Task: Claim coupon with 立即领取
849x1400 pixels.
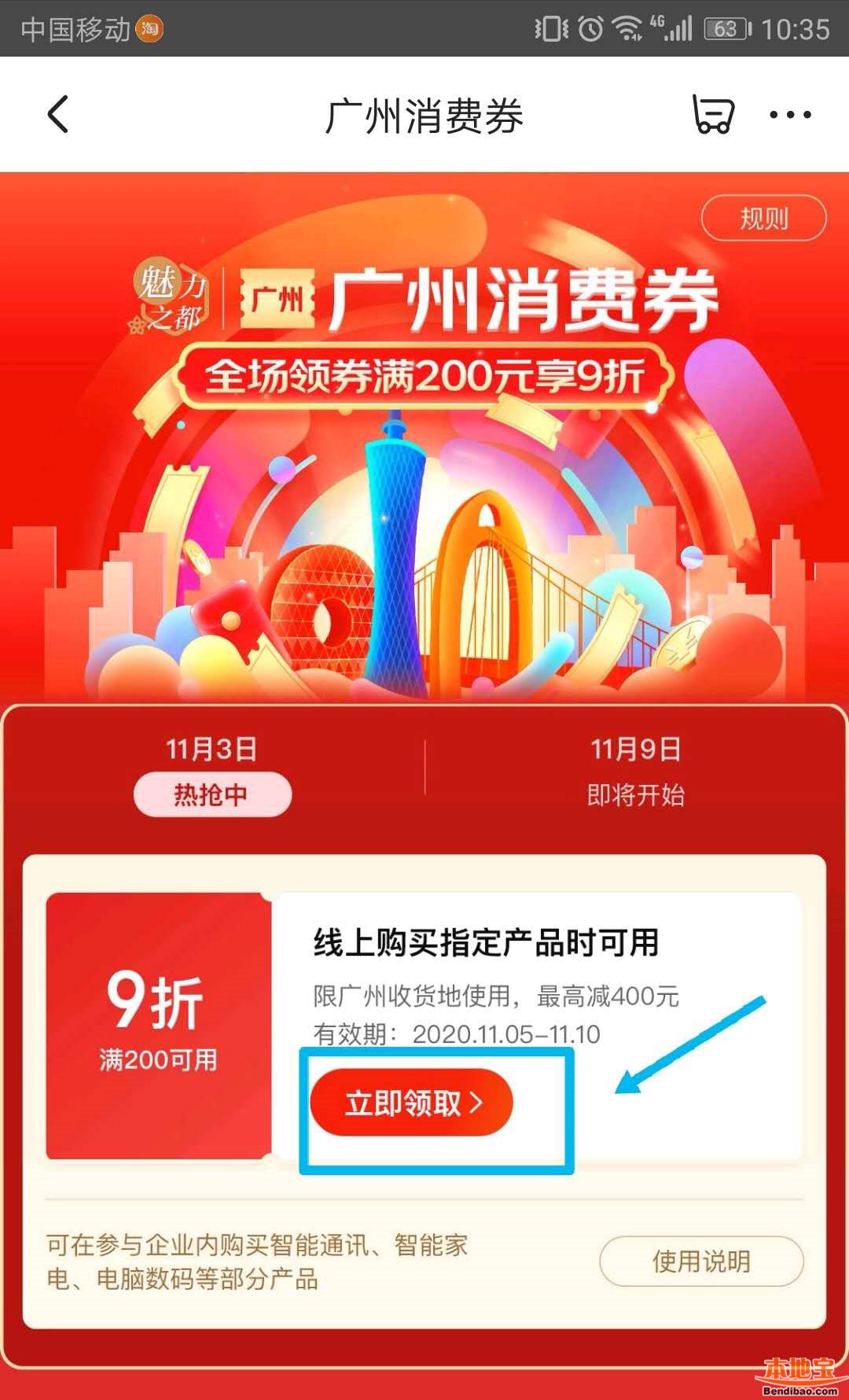Action: tap(412, 1103)
